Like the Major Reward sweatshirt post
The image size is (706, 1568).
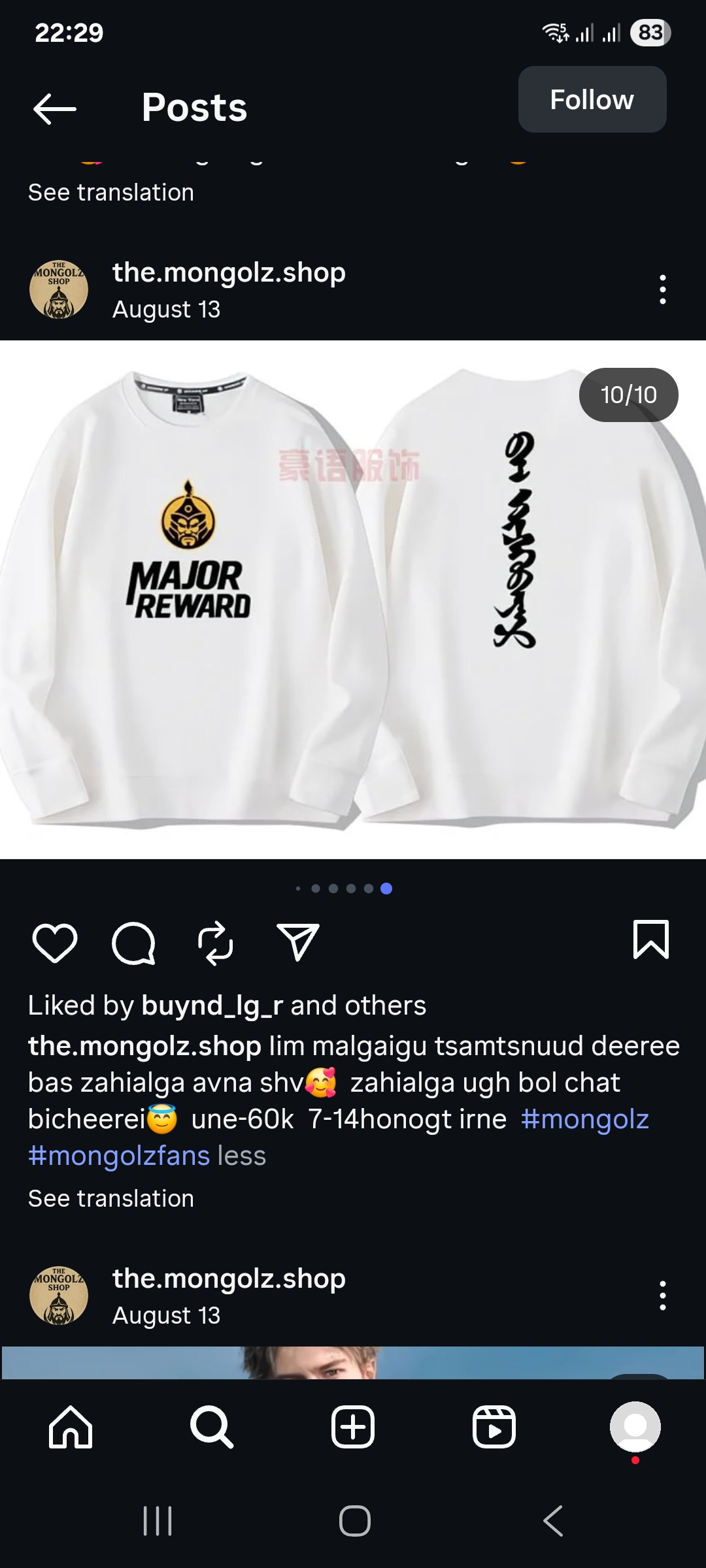coord(55,943)
